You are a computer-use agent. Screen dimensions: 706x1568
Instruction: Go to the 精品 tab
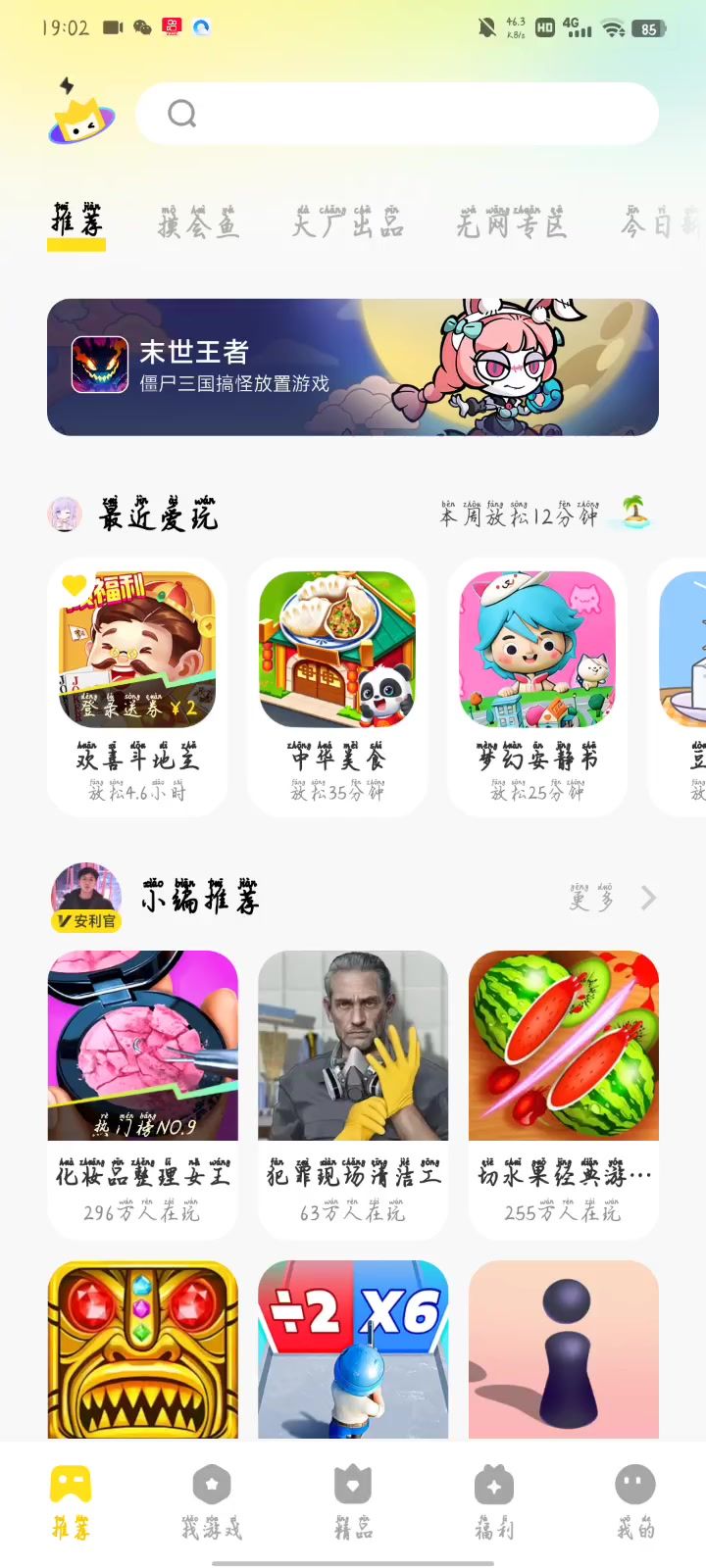click(353, 1503)
